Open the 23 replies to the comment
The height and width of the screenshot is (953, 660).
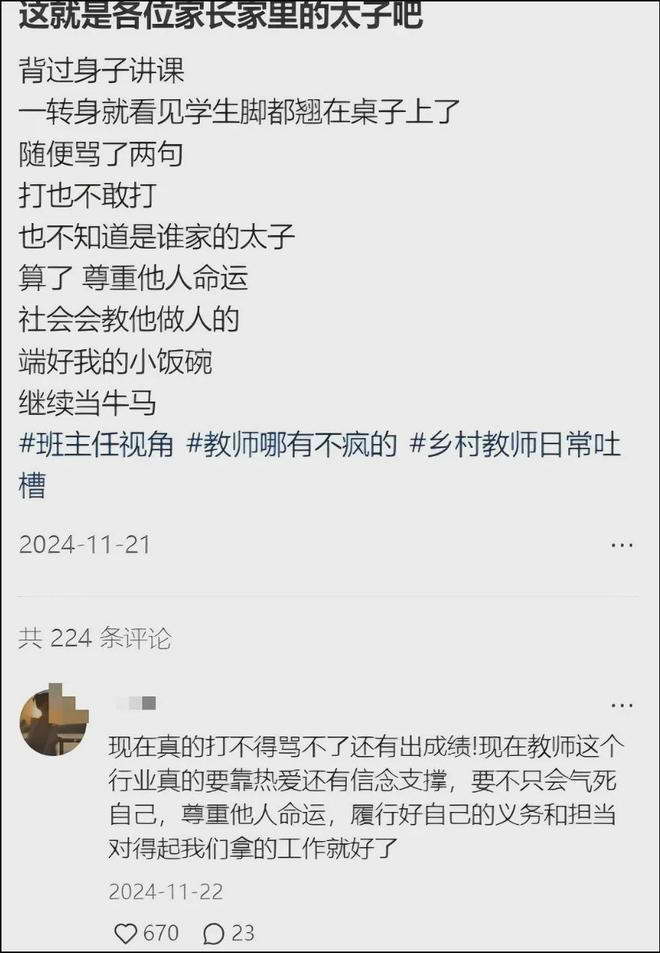point(214,933)
